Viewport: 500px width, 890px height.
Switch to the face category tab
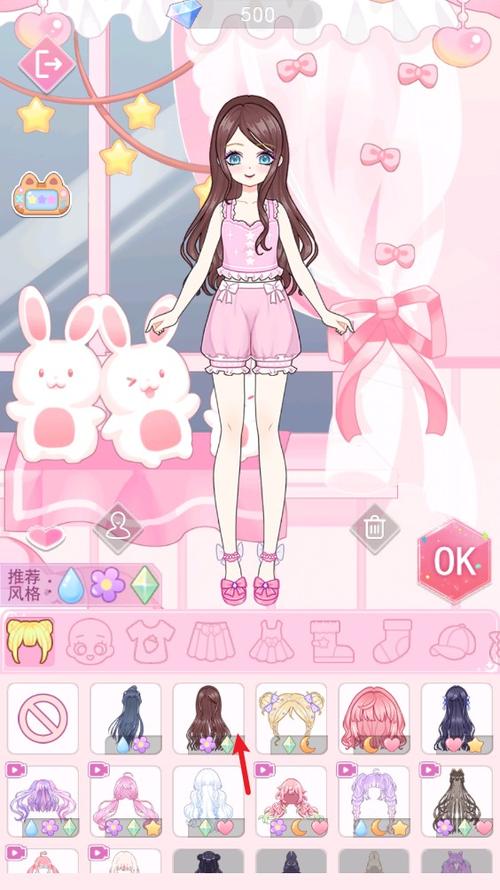[x=90, y=641]
